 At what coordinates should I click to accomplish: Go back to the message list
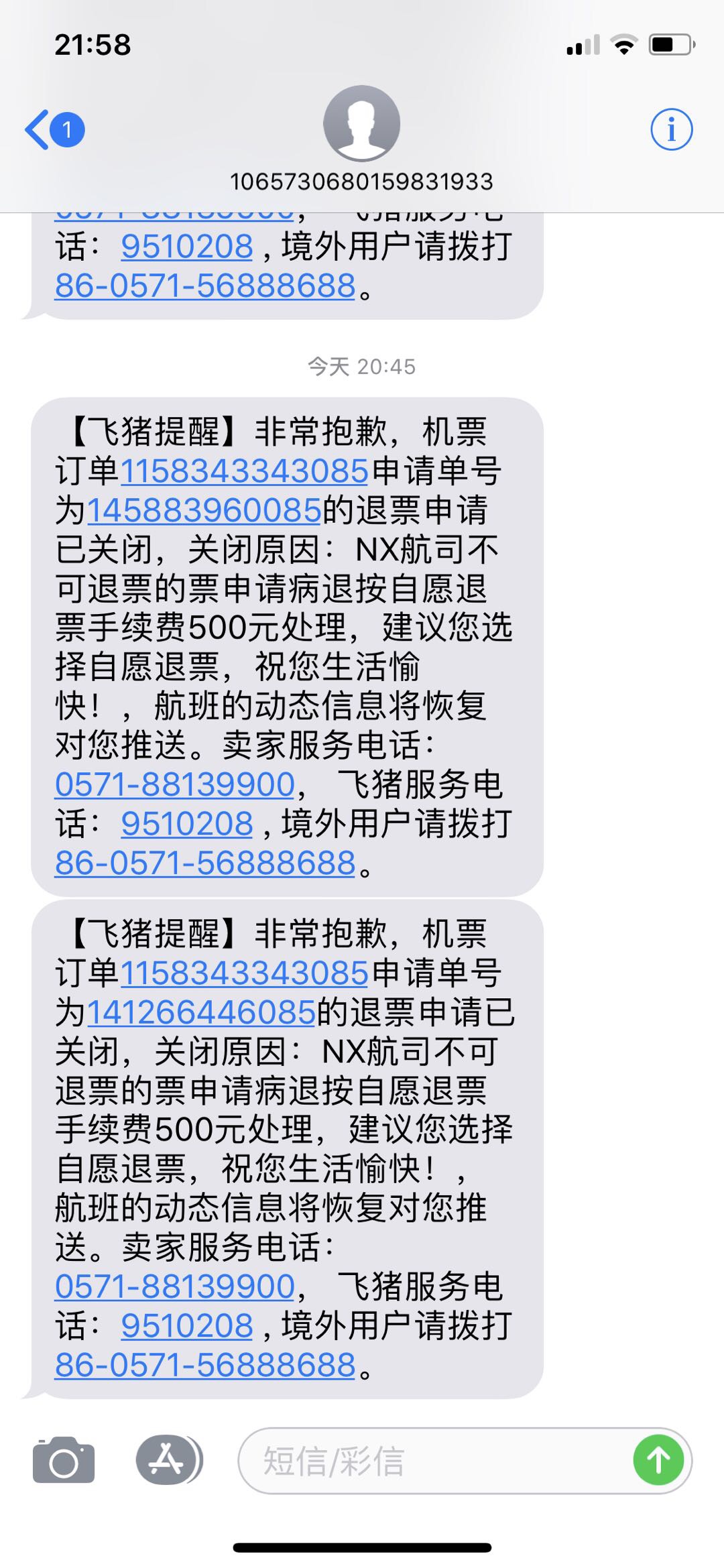tap(54, 129)
